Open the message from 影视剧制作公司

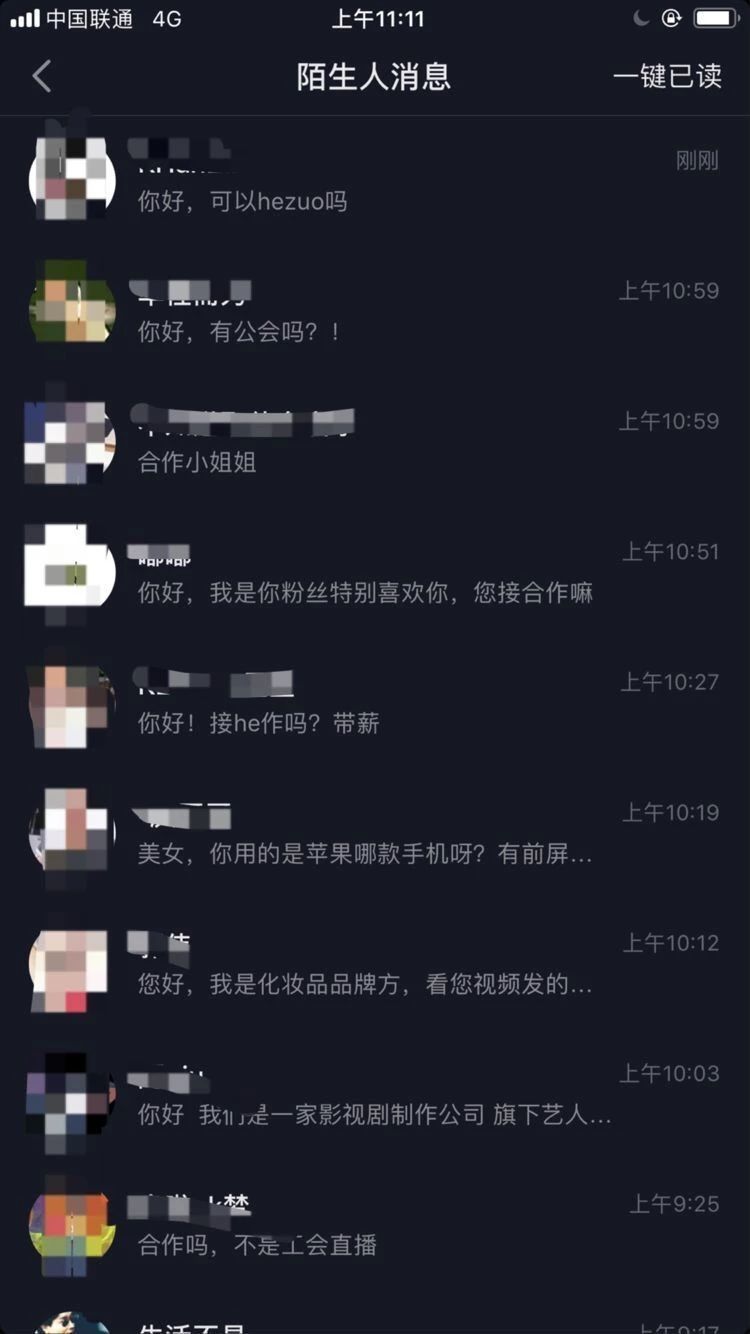[x=375, y=1094]
